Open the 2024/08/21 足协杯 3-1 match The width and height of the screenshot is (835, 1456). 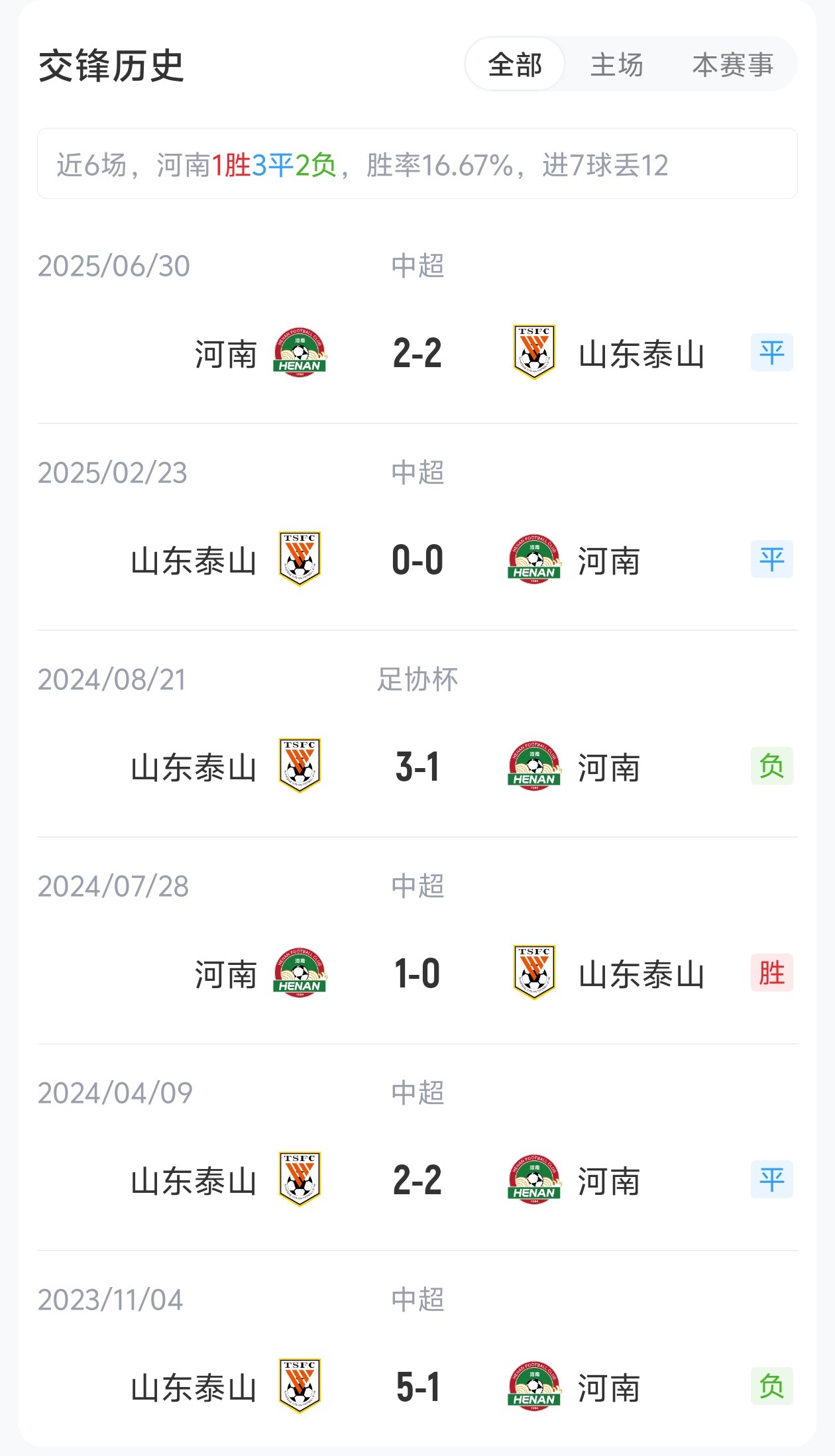coord(417,766)
